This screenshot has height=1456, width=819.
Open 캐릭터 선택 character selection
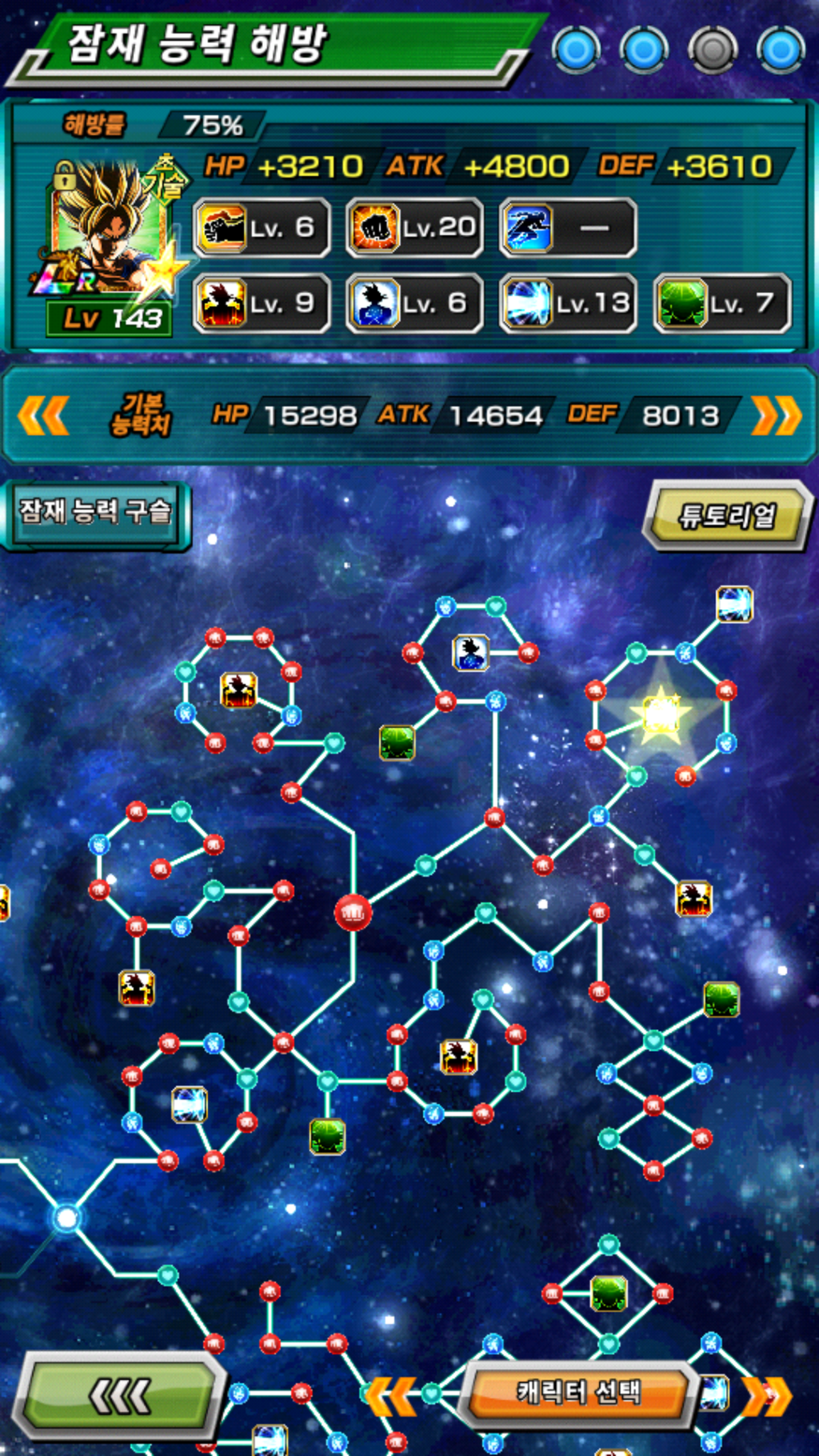click(x=577, y=1393)
